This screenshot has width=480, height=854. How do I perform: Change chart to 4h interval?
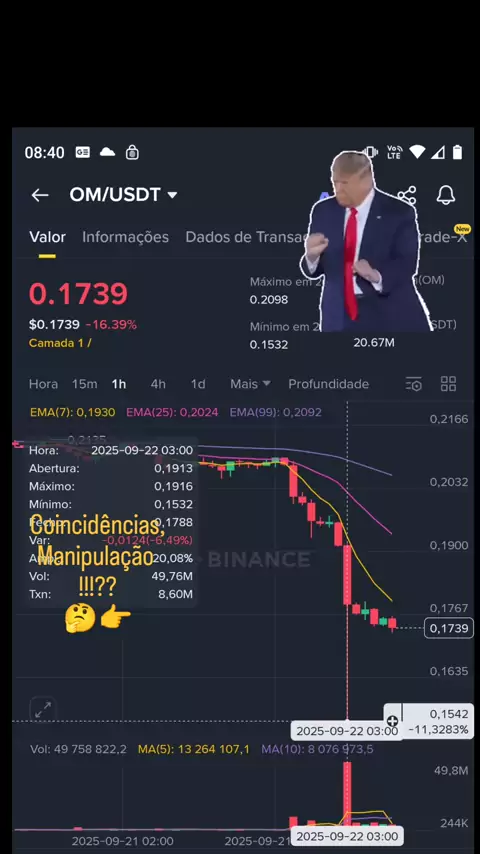pos(158,384)
